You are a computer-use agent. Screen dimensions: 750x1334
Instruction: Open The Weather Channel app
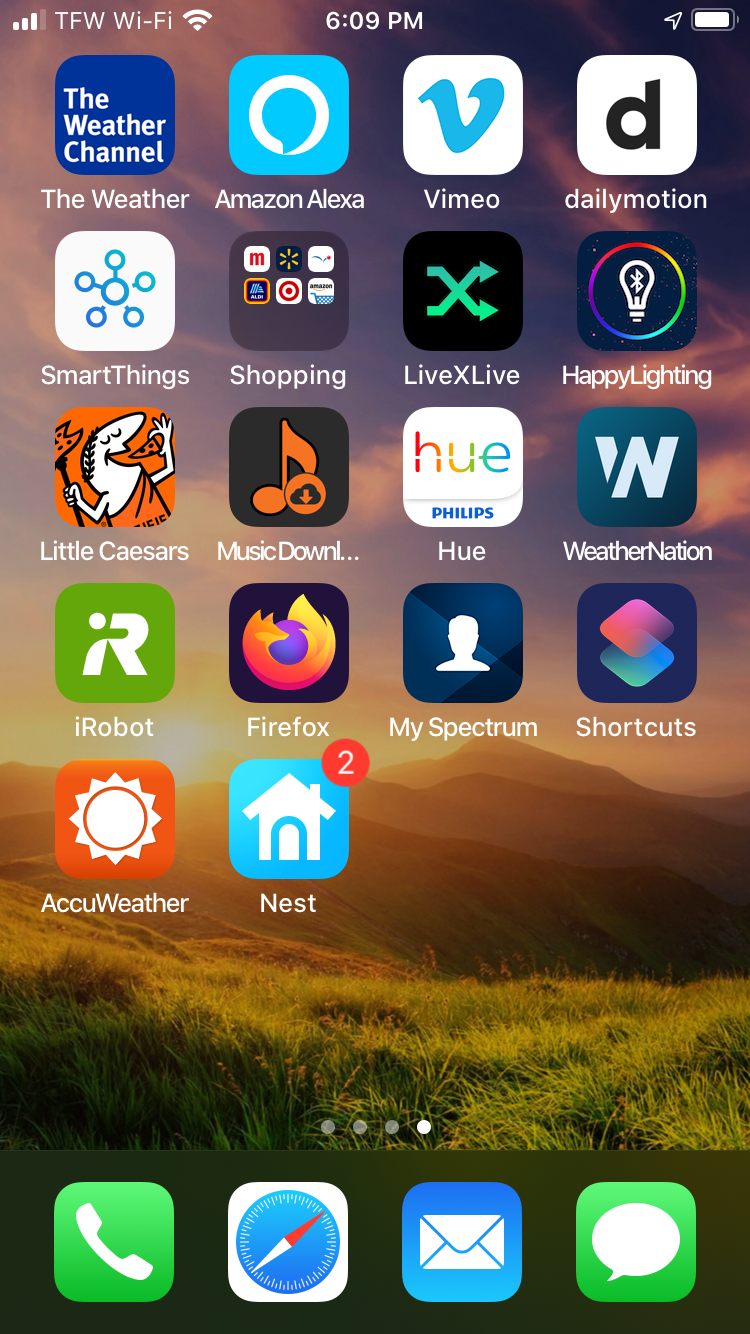tap(115, 115)
